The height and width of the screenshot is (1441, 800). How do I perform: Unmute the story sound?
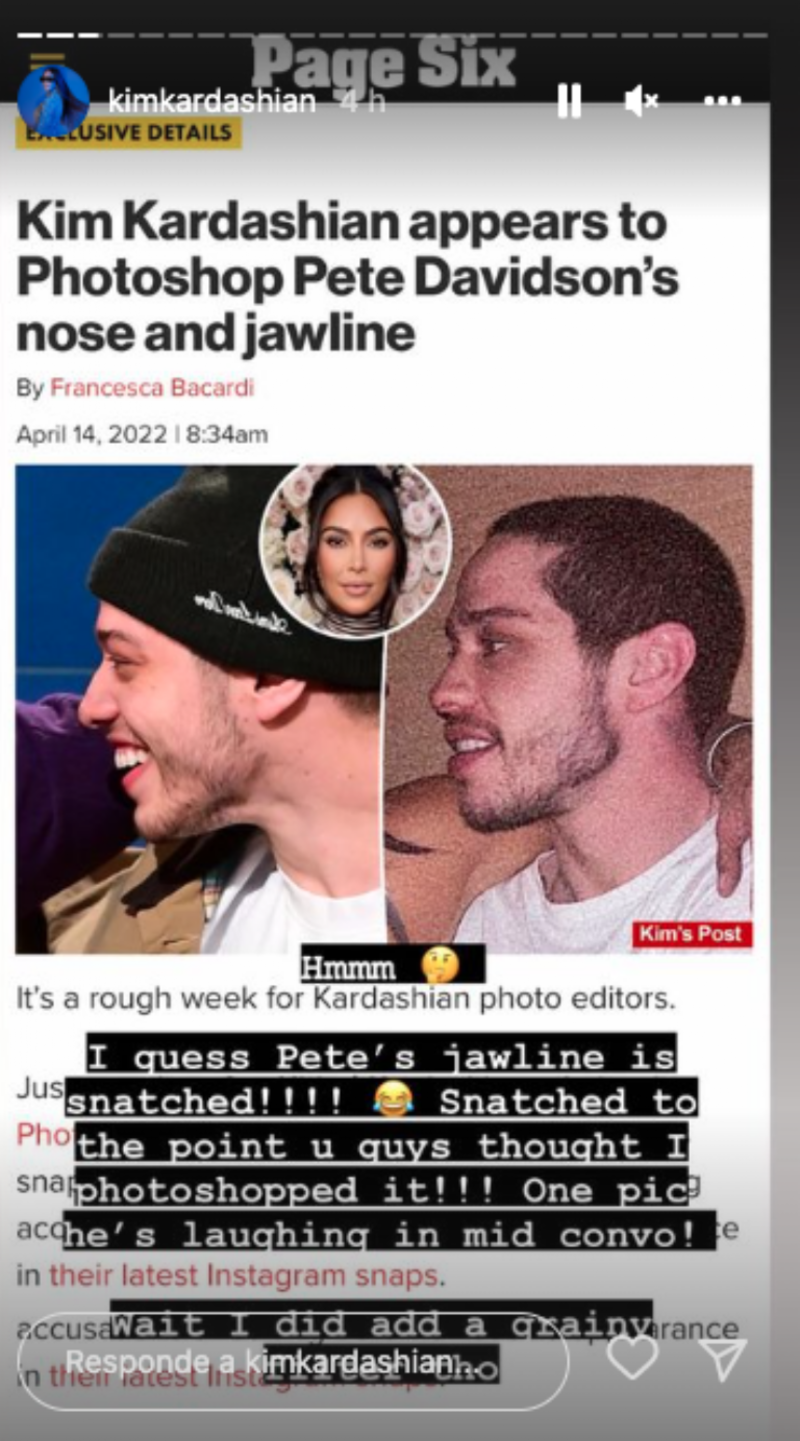point(641,101)
